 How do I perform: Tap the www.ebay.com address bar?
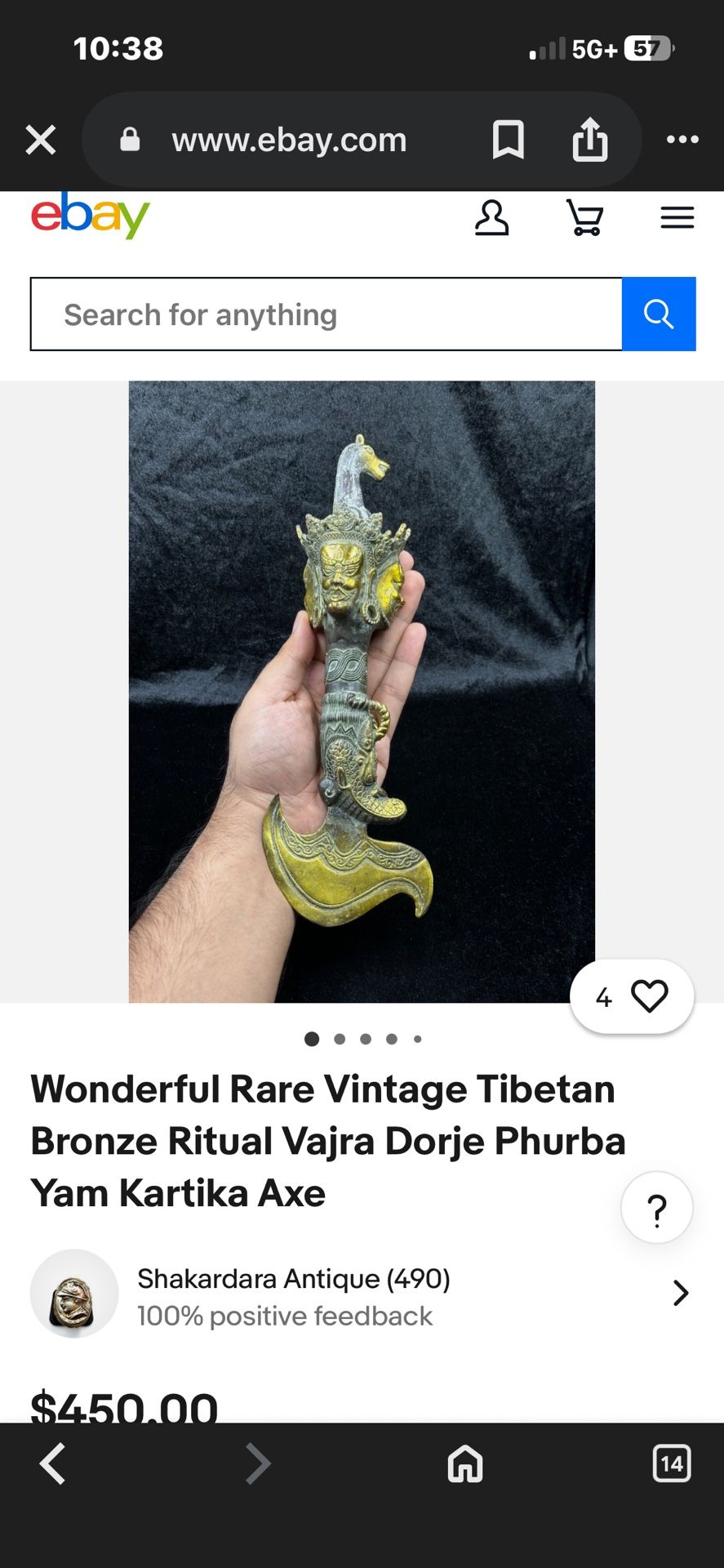pos(289,140)
